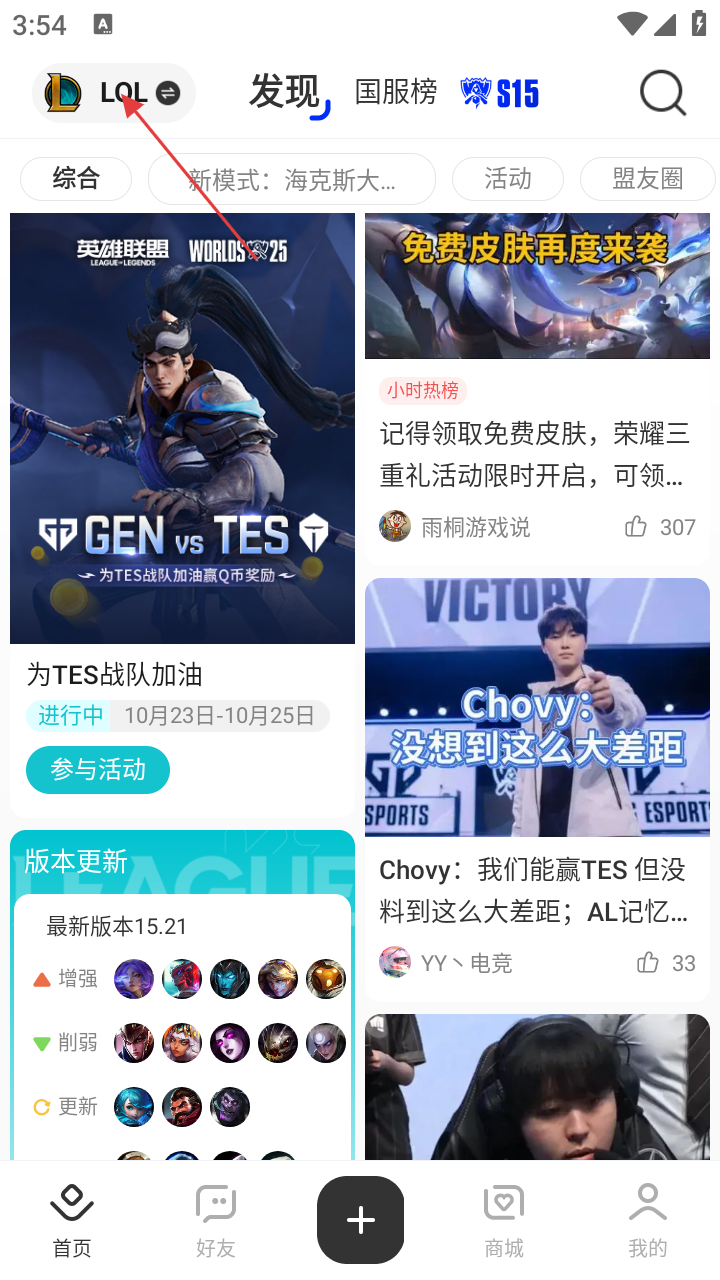Switch to the 好友 tab
The height and width of the screenshot is (1280, 720).
[x=216, y=1220]
